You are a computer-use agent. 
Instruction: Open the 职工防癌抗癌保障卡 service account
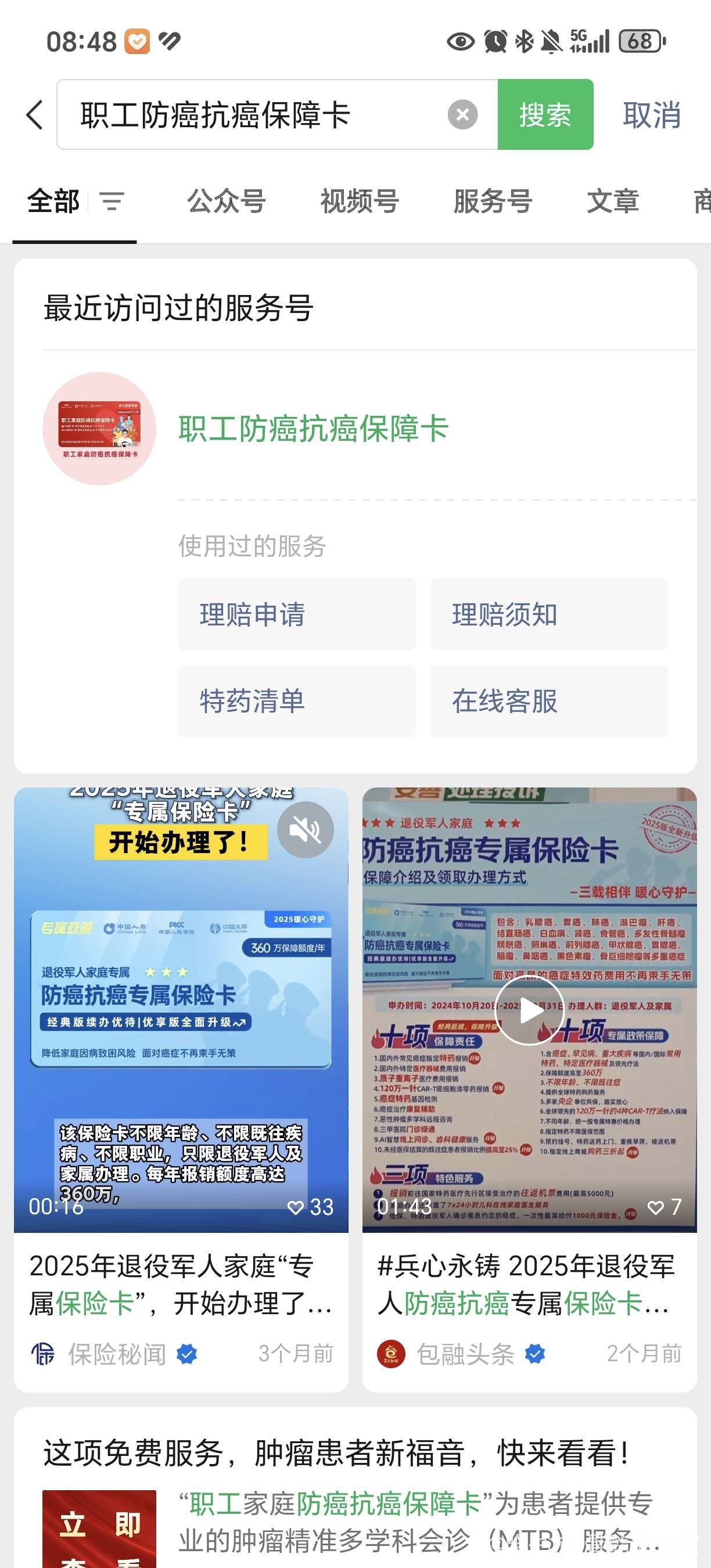pyautogui.click(x=313, y=429)
